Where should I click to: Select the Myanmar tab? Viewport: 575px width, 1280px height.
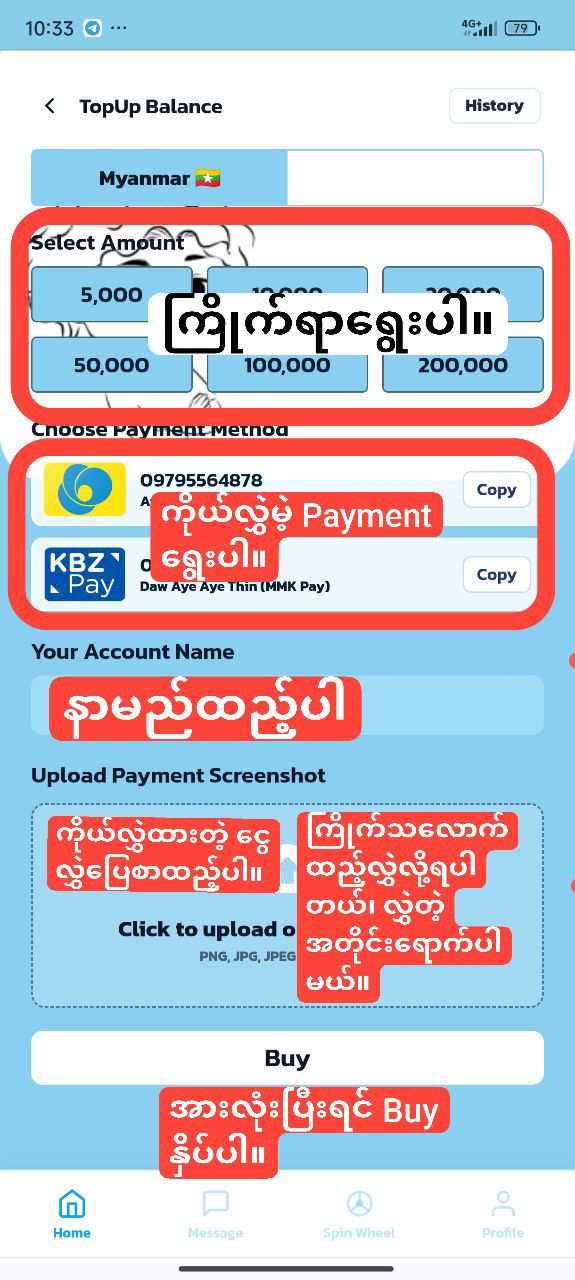point(159,179)
